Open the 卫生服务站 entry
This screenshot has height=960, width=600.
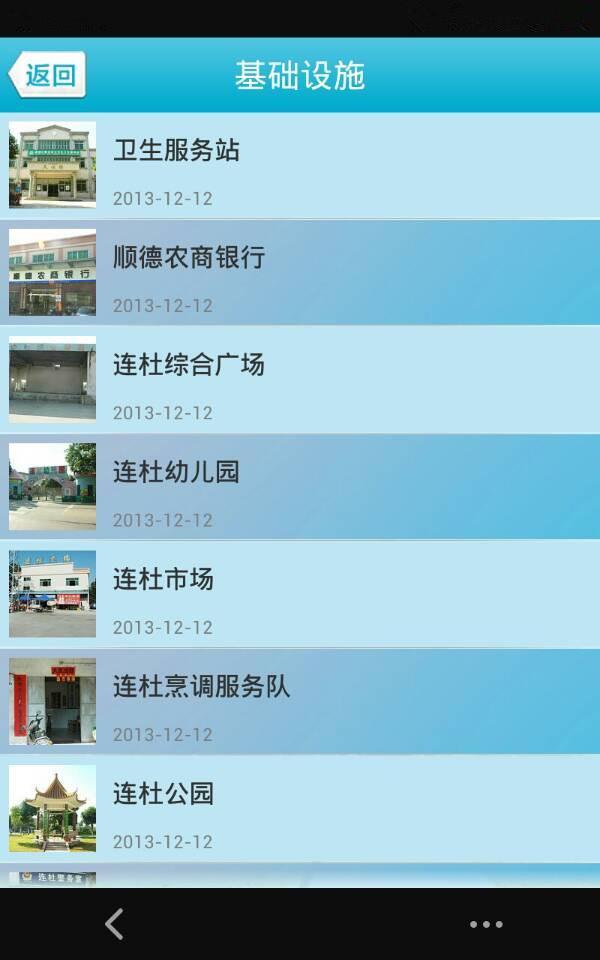tap(300, 165)
